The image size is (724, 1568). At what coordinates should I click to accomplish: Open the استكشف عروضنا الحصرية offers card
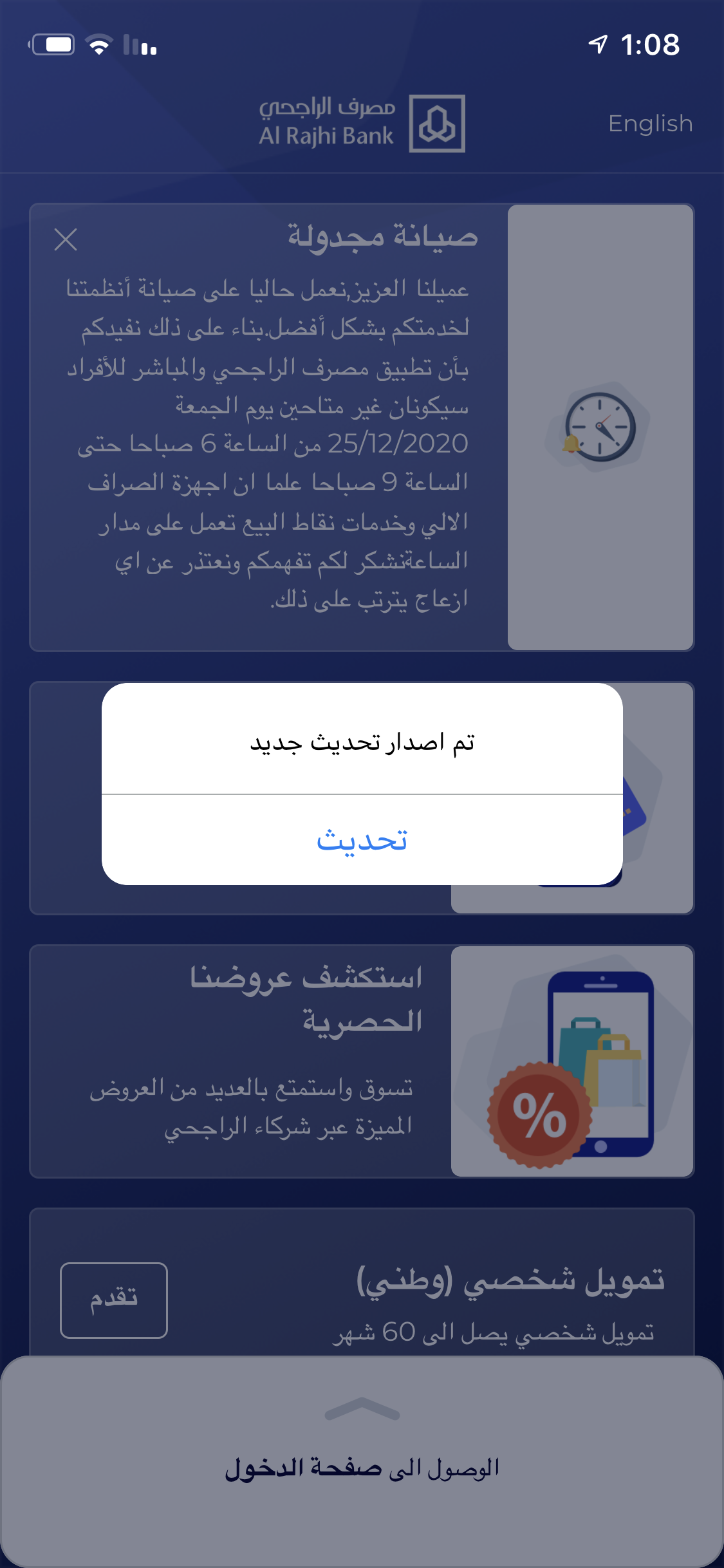coord(361,1061)
